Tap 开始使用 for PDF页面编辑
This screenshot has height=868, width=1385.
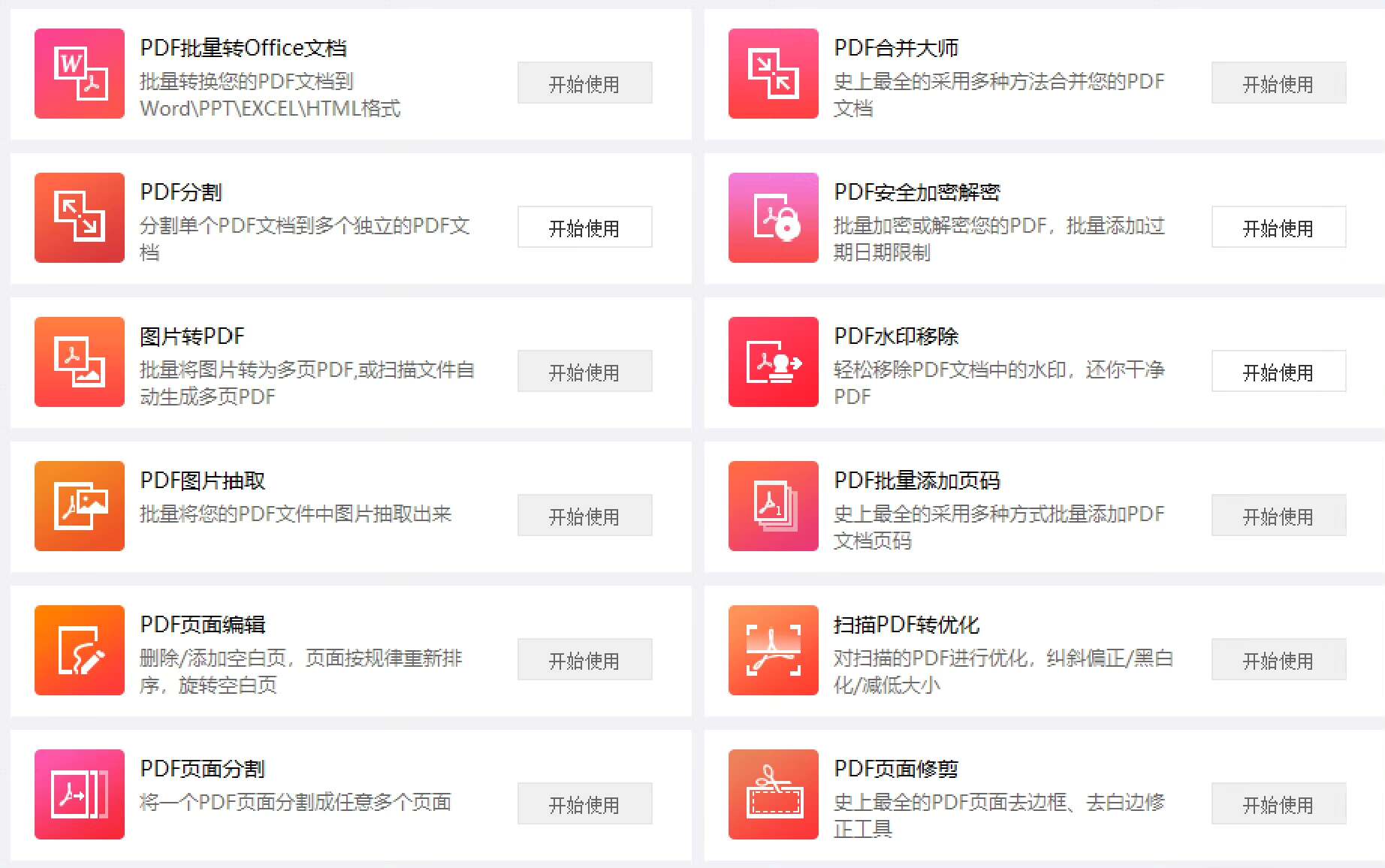584,660
